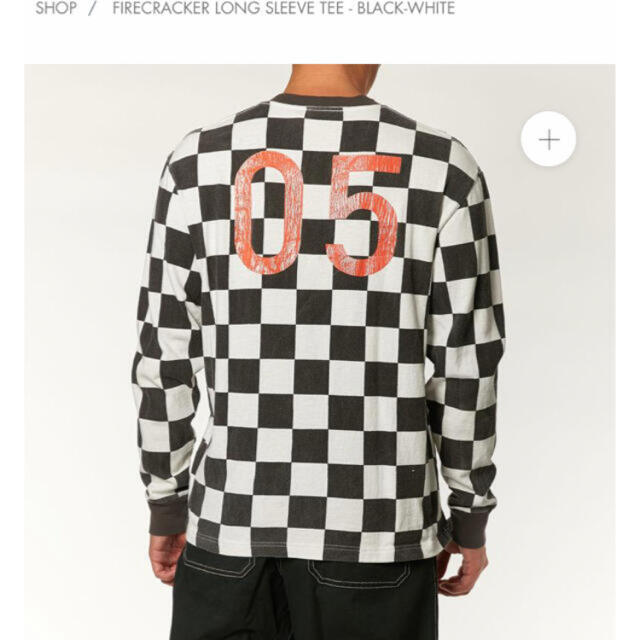Screen dimensions: 640x640
Task: Go back to the SHOP breadcrumb
Action: click(57, 8)
